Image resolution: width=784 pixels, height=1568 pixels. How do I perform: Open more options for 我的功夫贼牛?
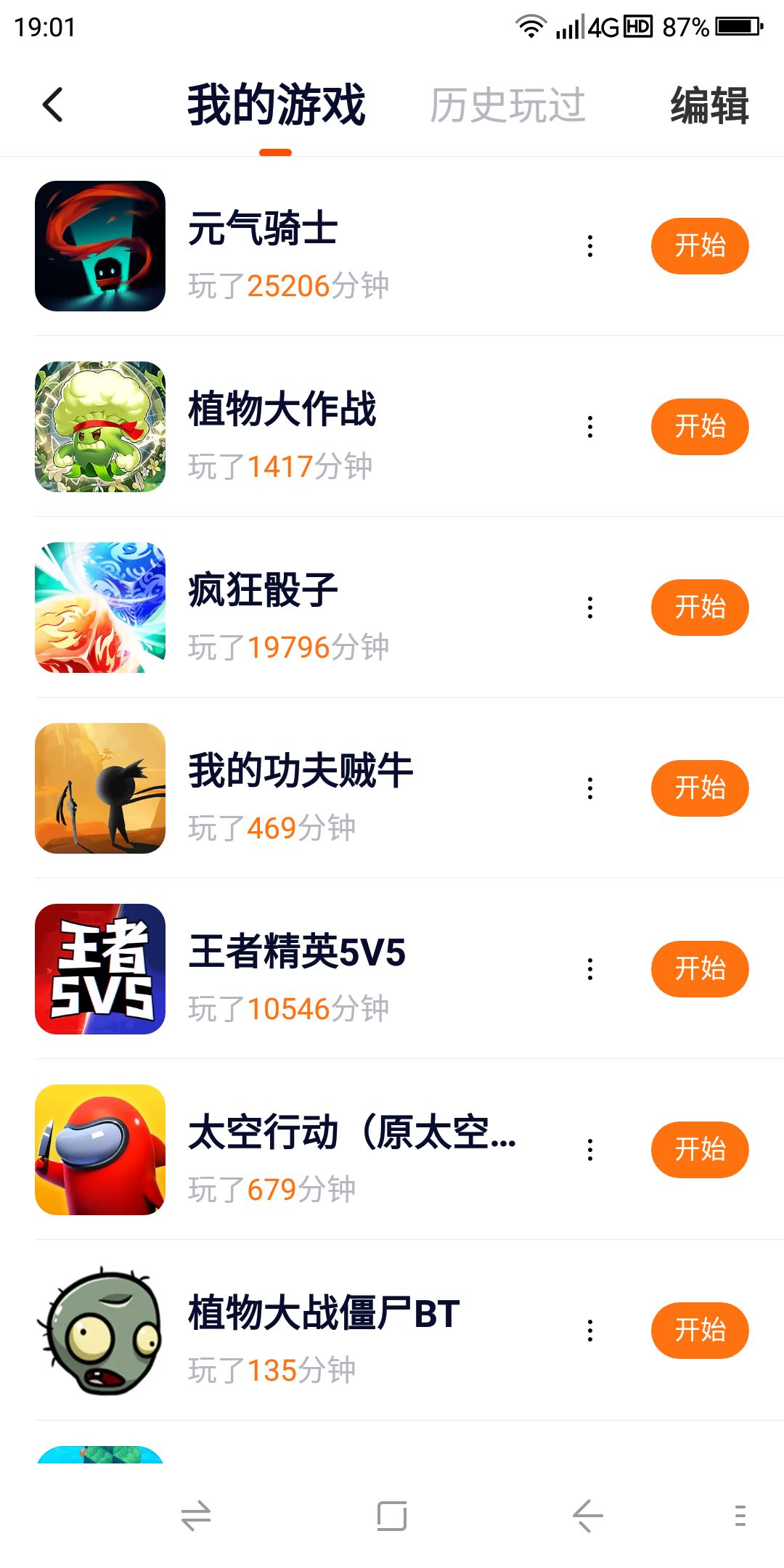(x=590, y=788)
